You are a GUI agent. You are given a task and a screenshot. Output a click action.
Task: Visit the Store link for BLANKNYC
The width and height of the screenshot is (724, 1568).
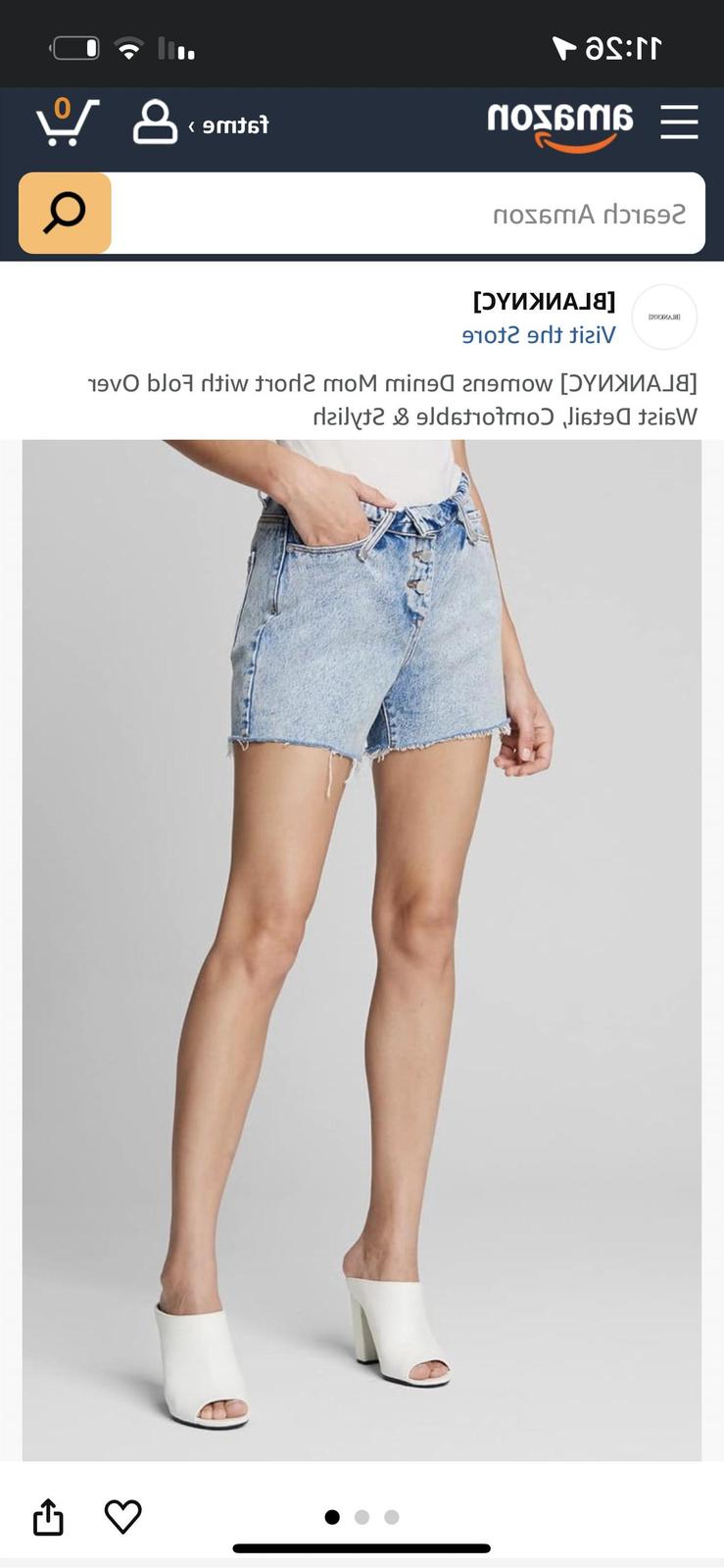[539, 335]
